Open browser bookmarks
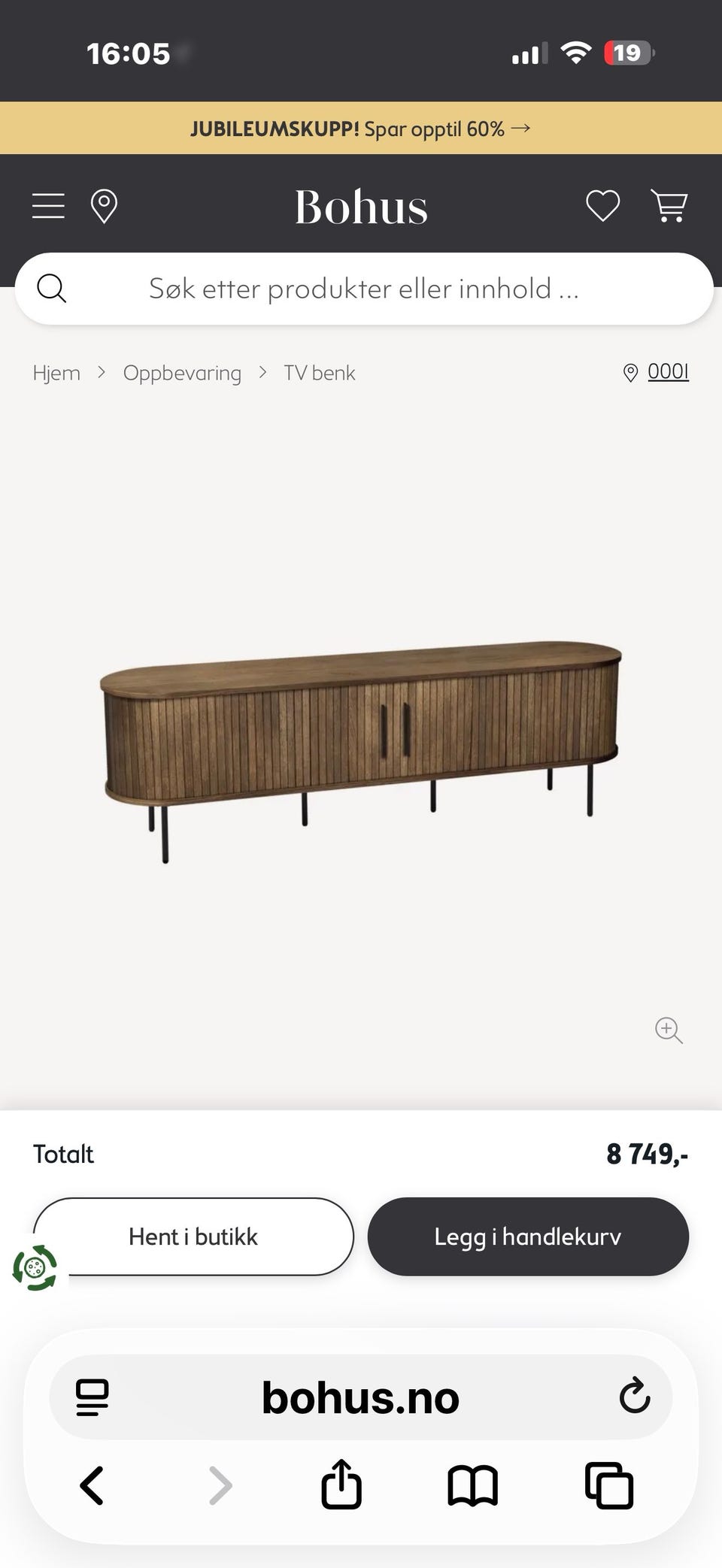The height and width of the screenshot is (1568, 722). [x=472, y=1485]
